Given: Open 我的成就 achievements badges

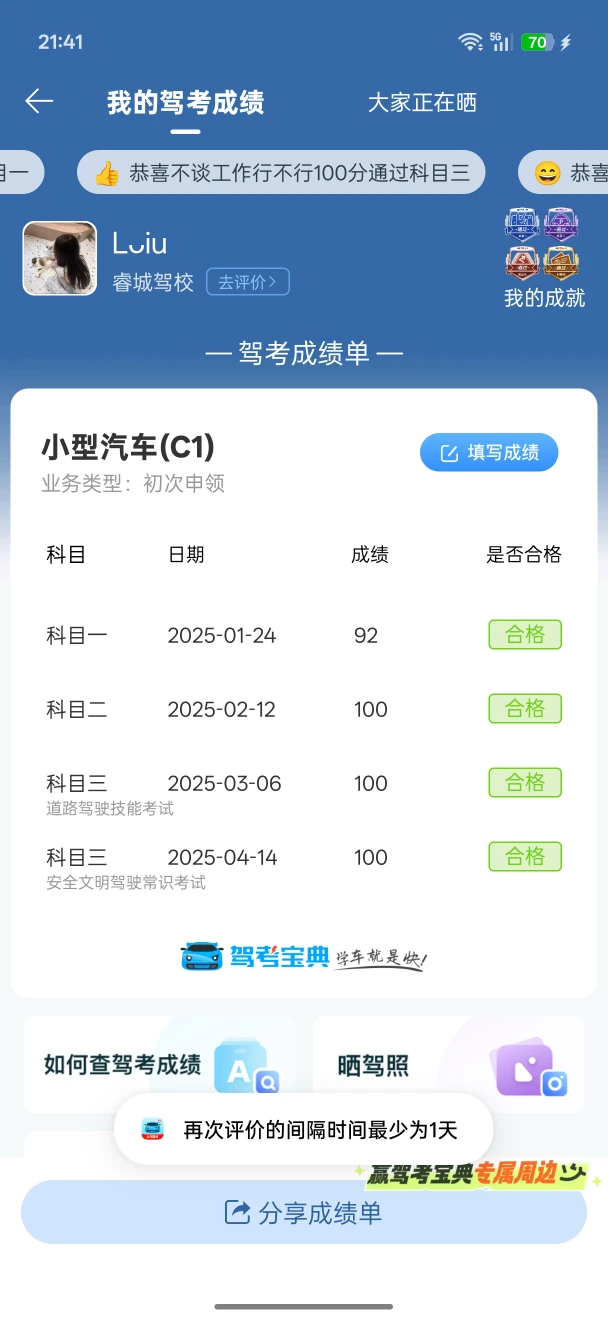Looking at the screenshot, I should tap(543, 257).
